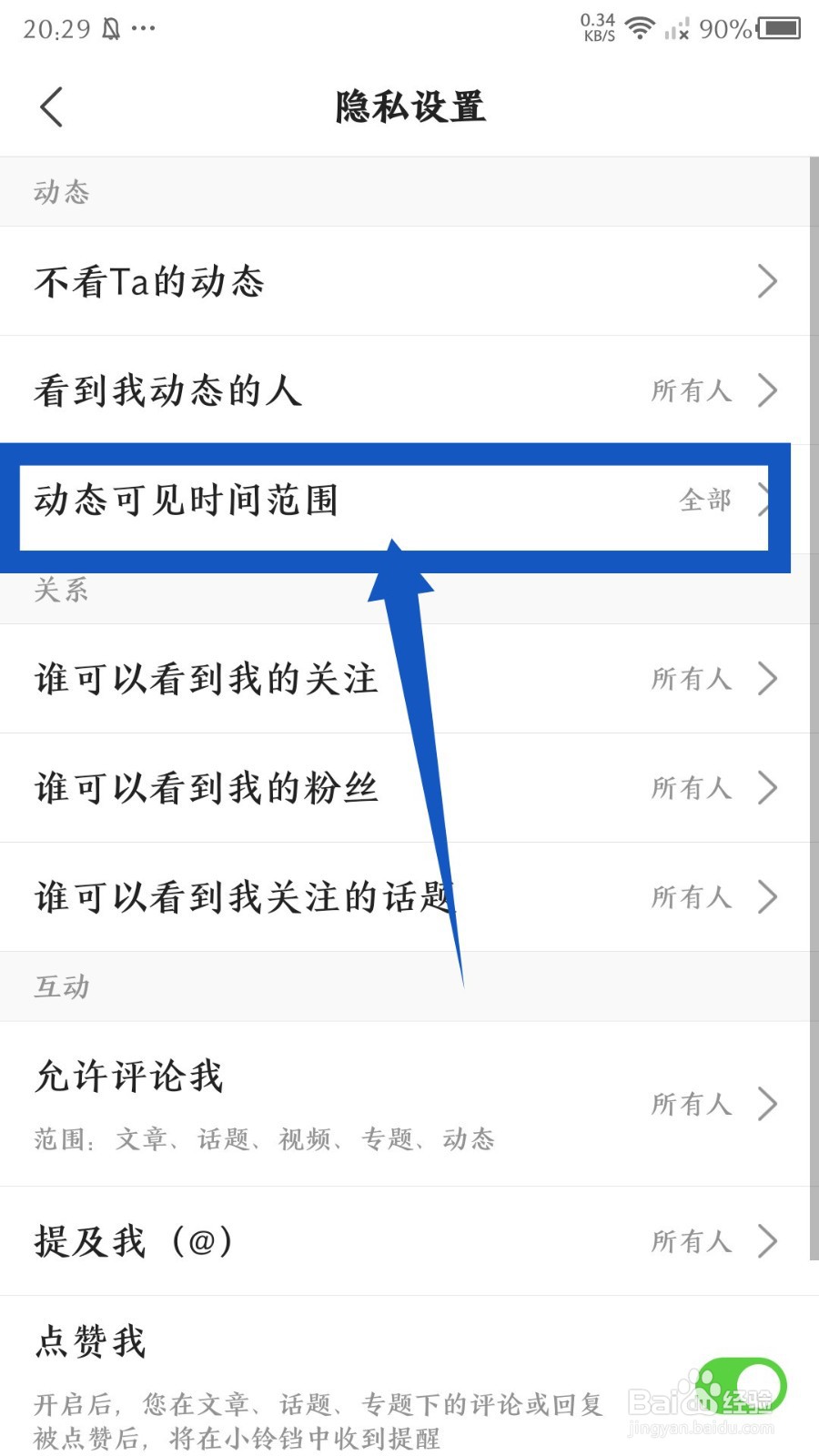The width and height of the screenshot is (819, 1456).
Task: Open the 全部 option for 动态可见时间范围
Action: pos(705,500)
